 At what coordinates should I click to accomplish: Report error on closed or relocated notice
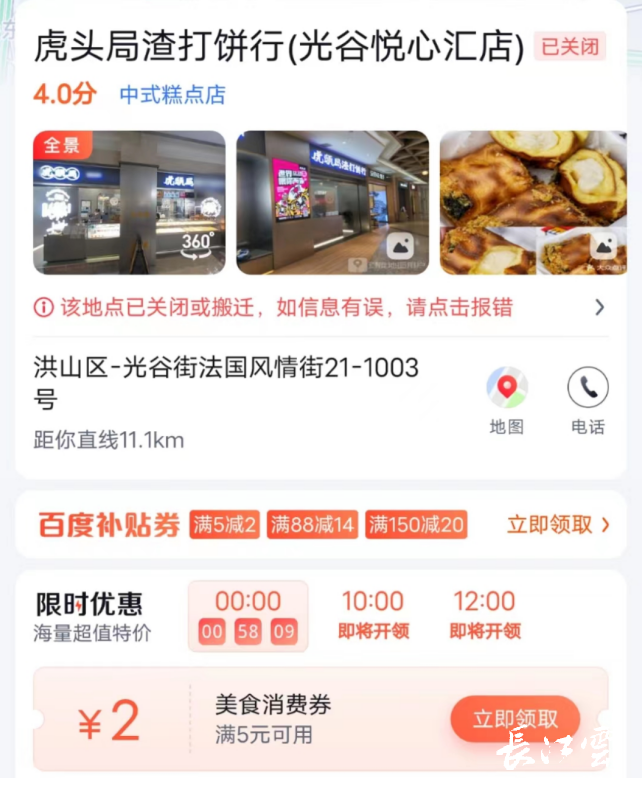click(x=320, y=307)
